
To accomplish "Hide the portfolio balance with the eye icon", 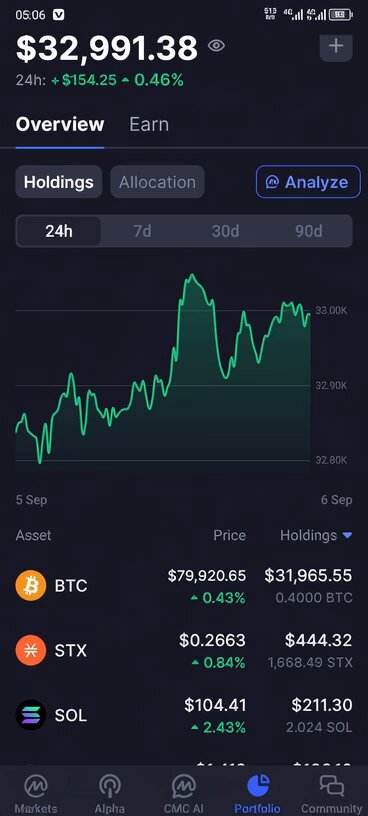I will coord(216,46).
